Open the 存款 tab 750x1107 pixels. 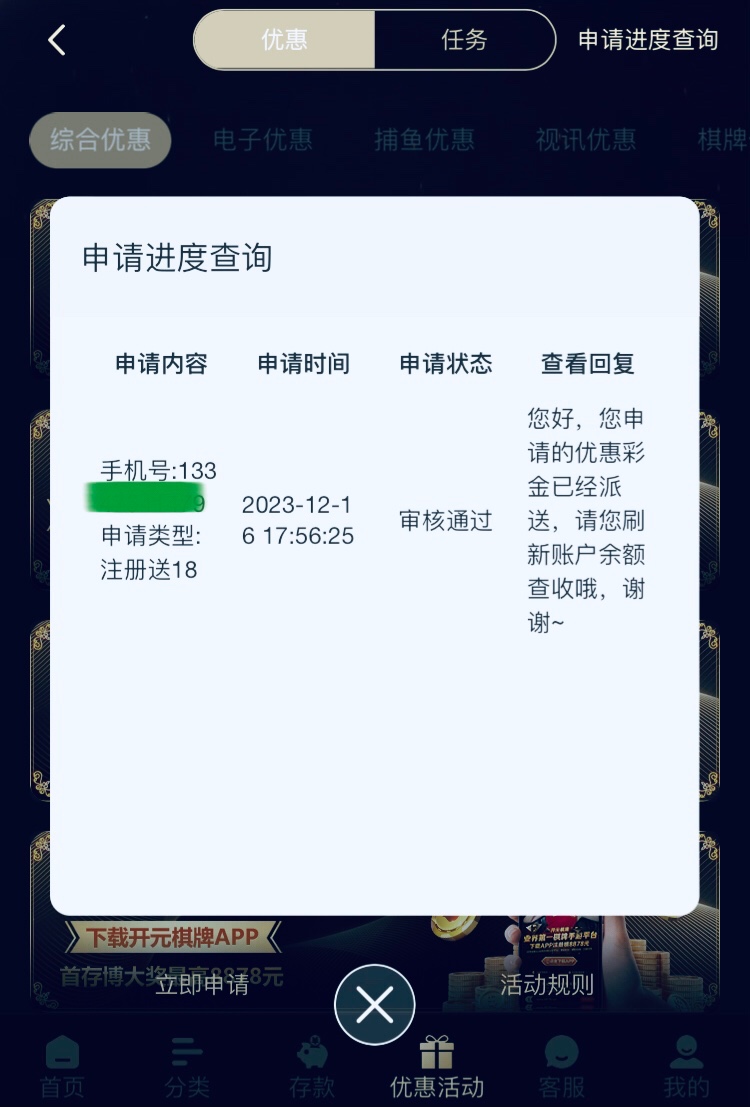click(312, 1067)
